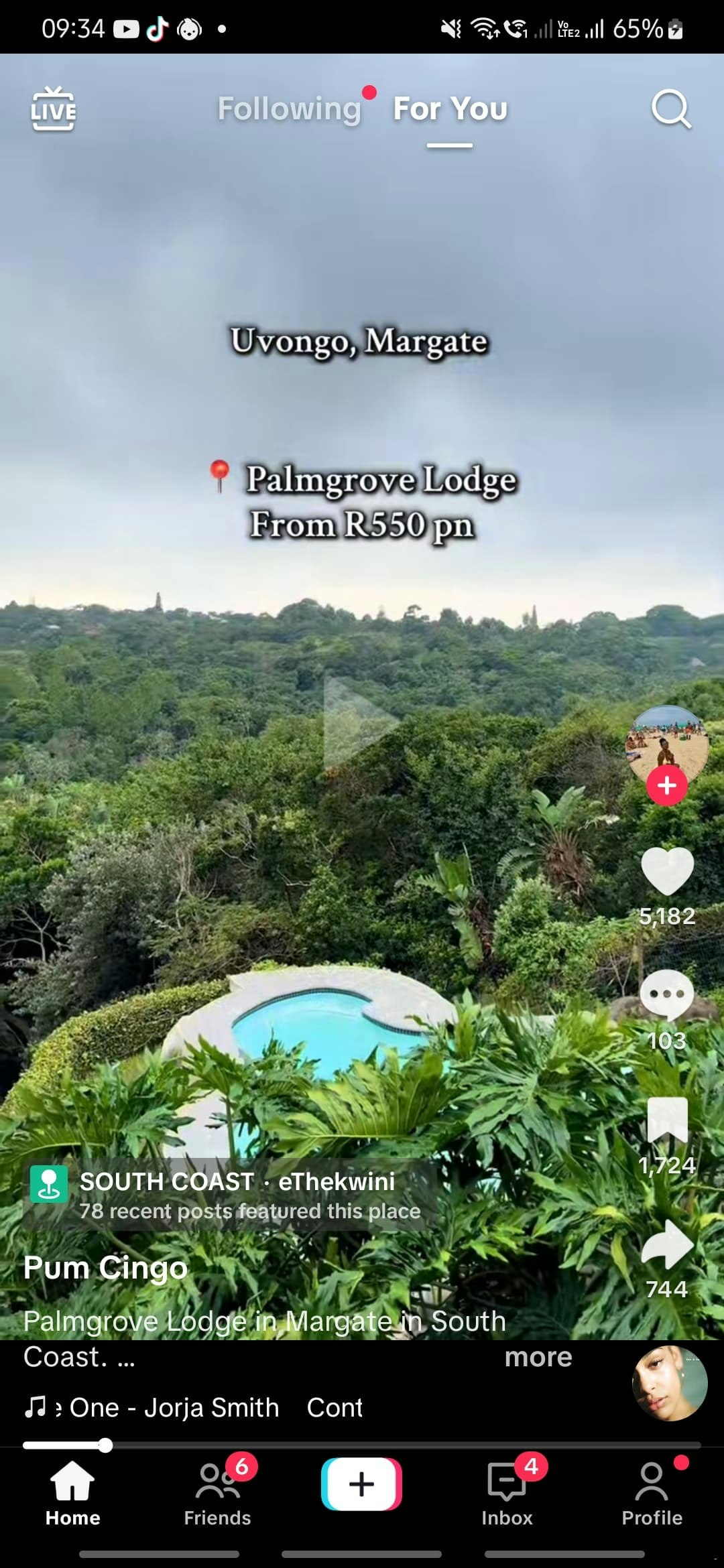Image resolution: width=724 pixels, height=1568 pixels.
Task: Open the search magnifier
Action: [671, 109]
